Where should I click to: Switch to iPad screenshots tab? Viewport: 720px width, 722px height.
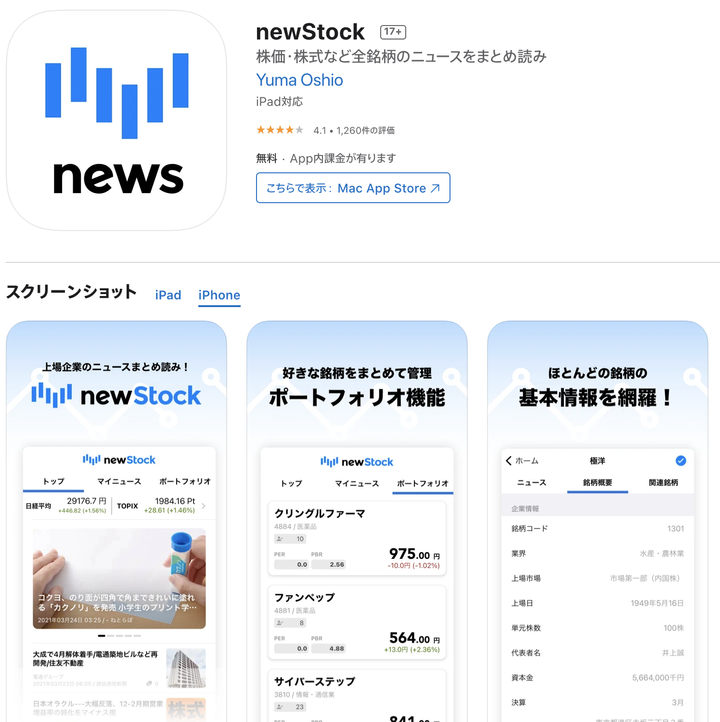pyautogui.click(x=168, y=295)
